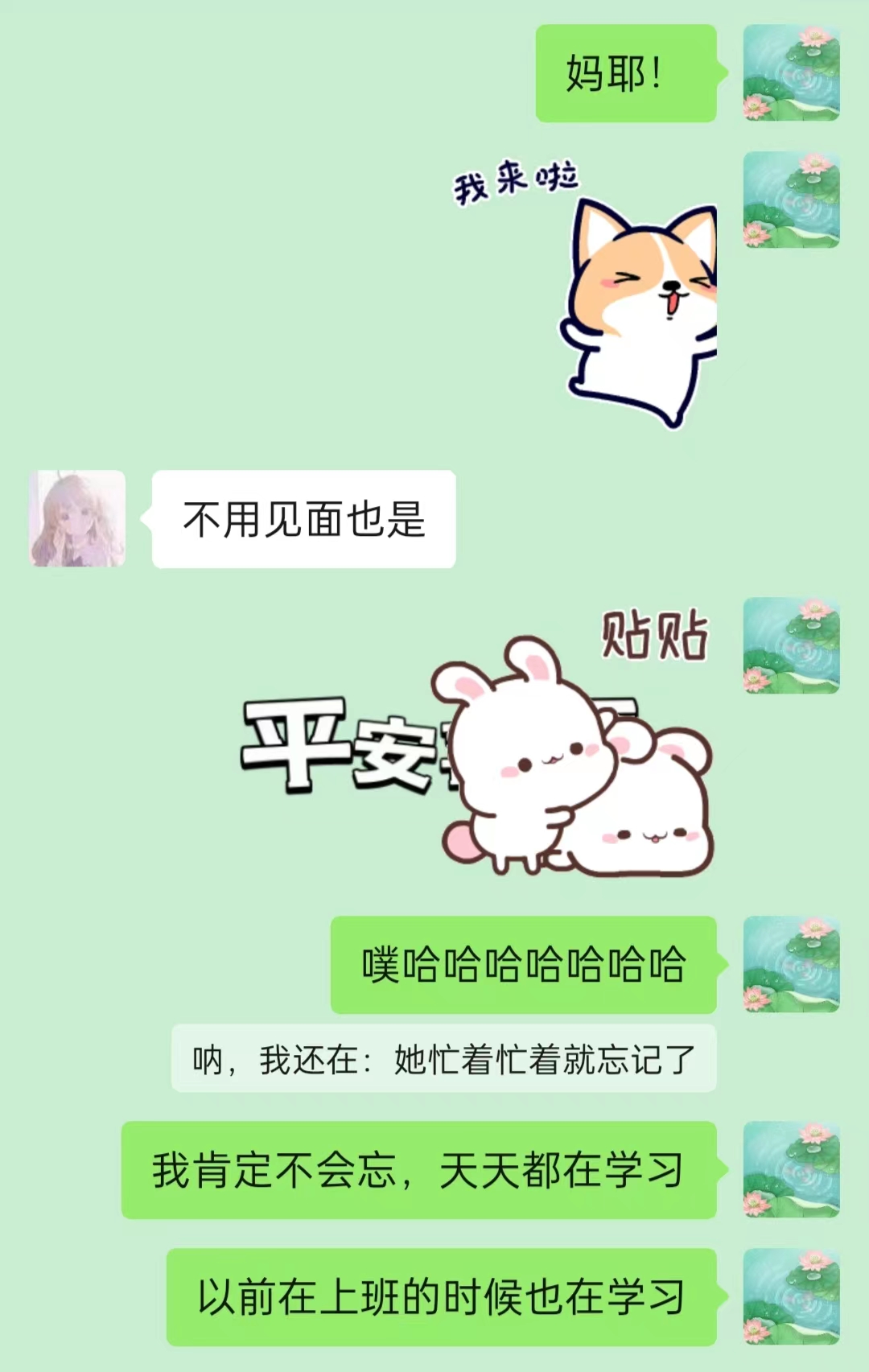Open the contact's avatar beside 不用见面也是

(x=77, y=519)
